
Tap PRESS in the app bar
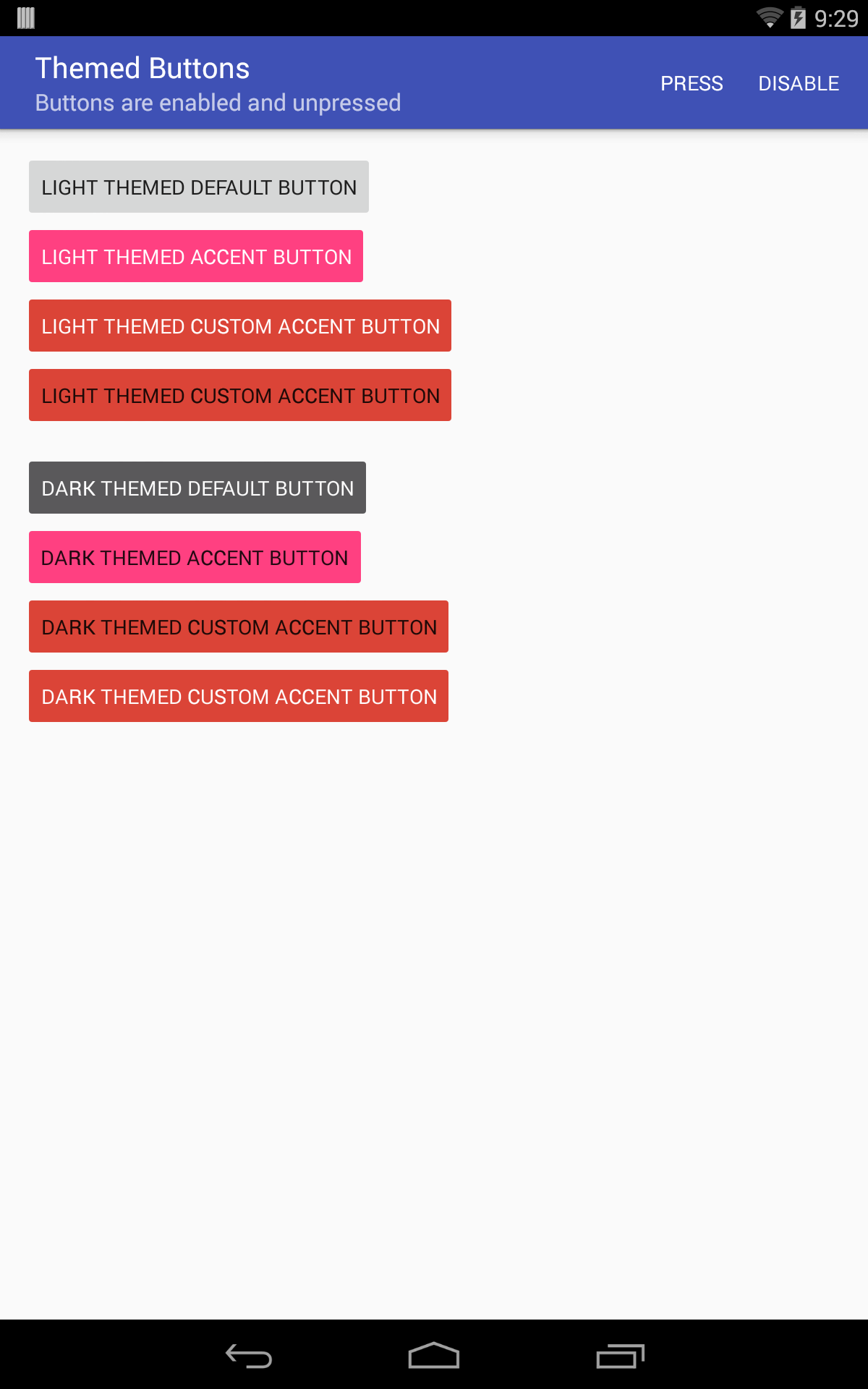692,83
